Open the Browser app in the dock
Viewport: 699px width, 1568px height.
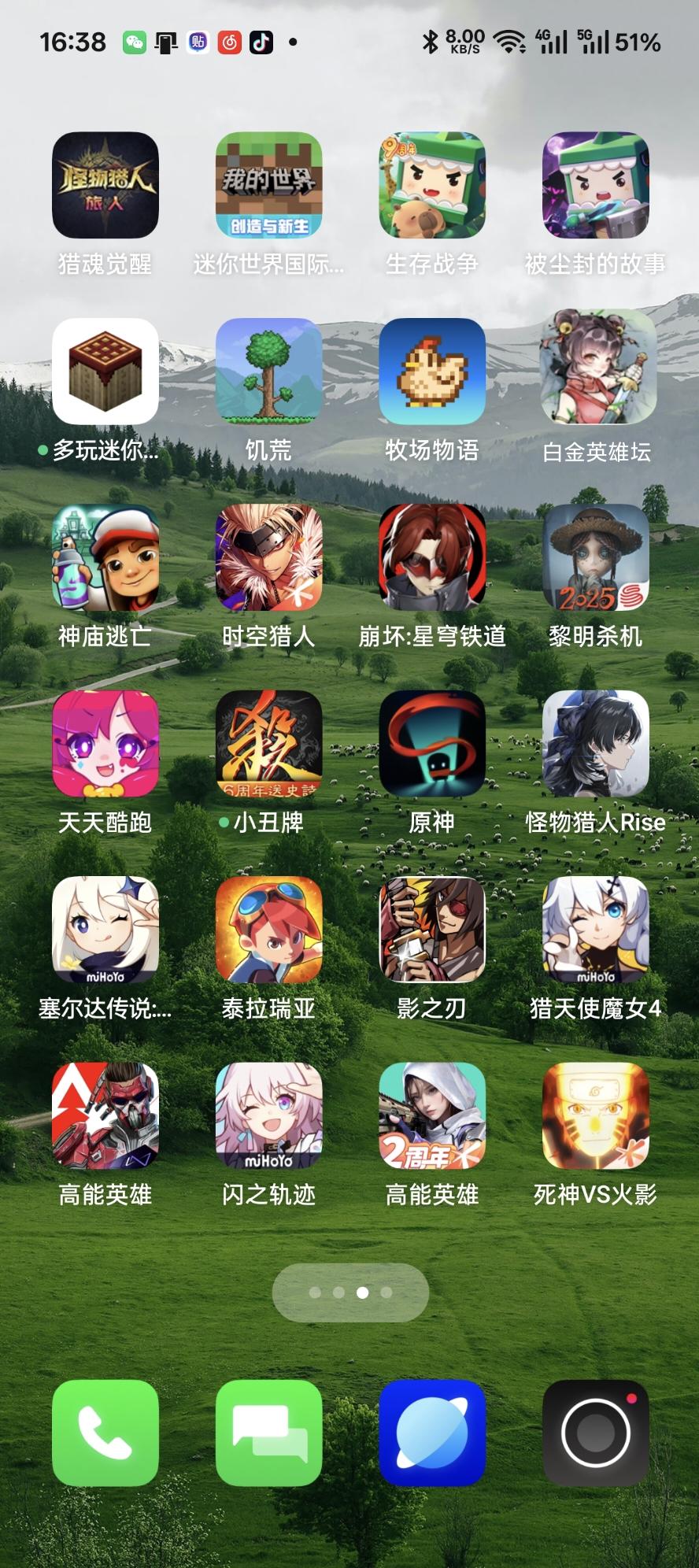tap(431, 1436)
